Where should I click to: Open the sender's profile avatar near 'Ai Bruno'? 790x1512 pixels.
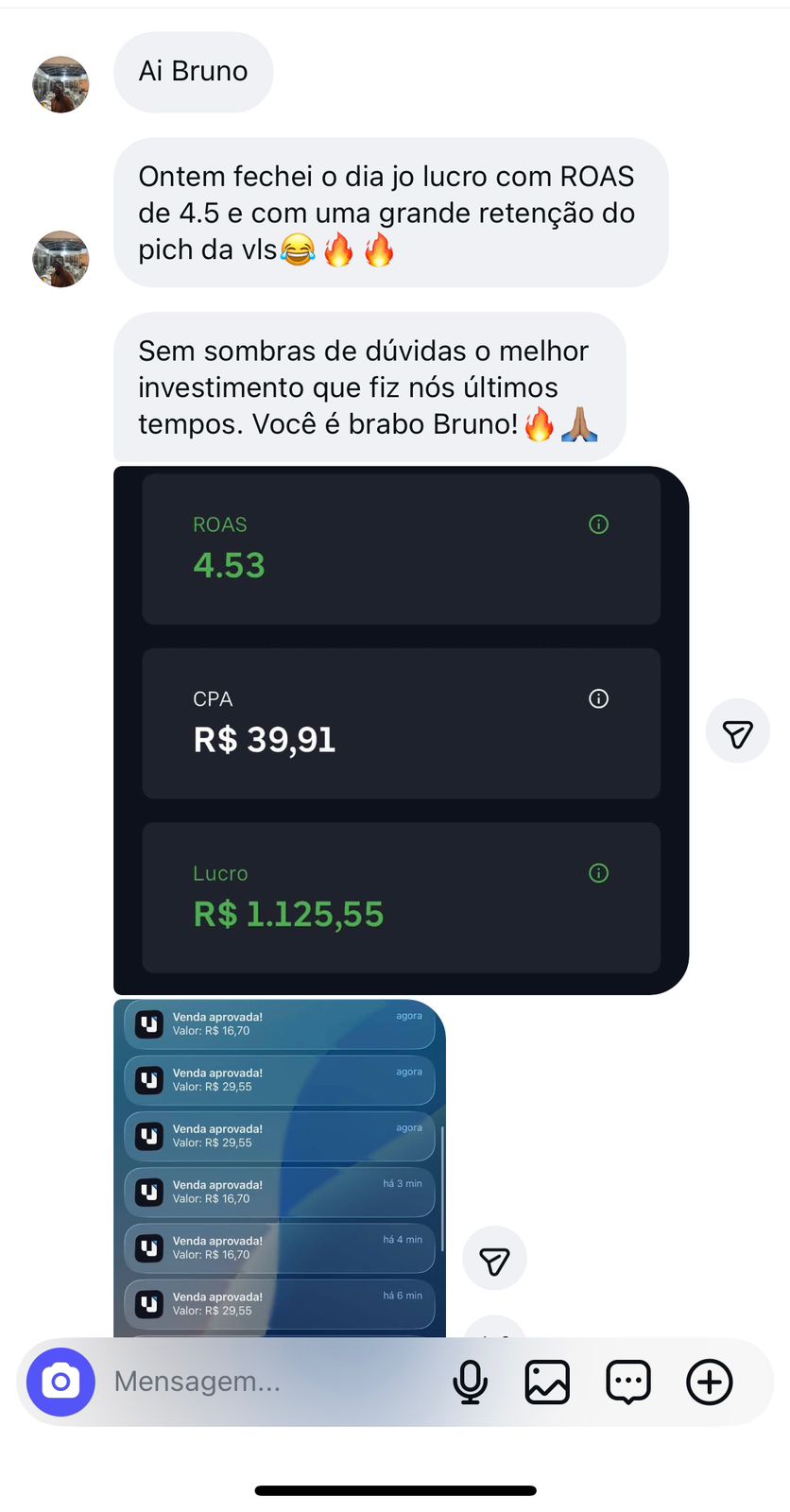60,84
